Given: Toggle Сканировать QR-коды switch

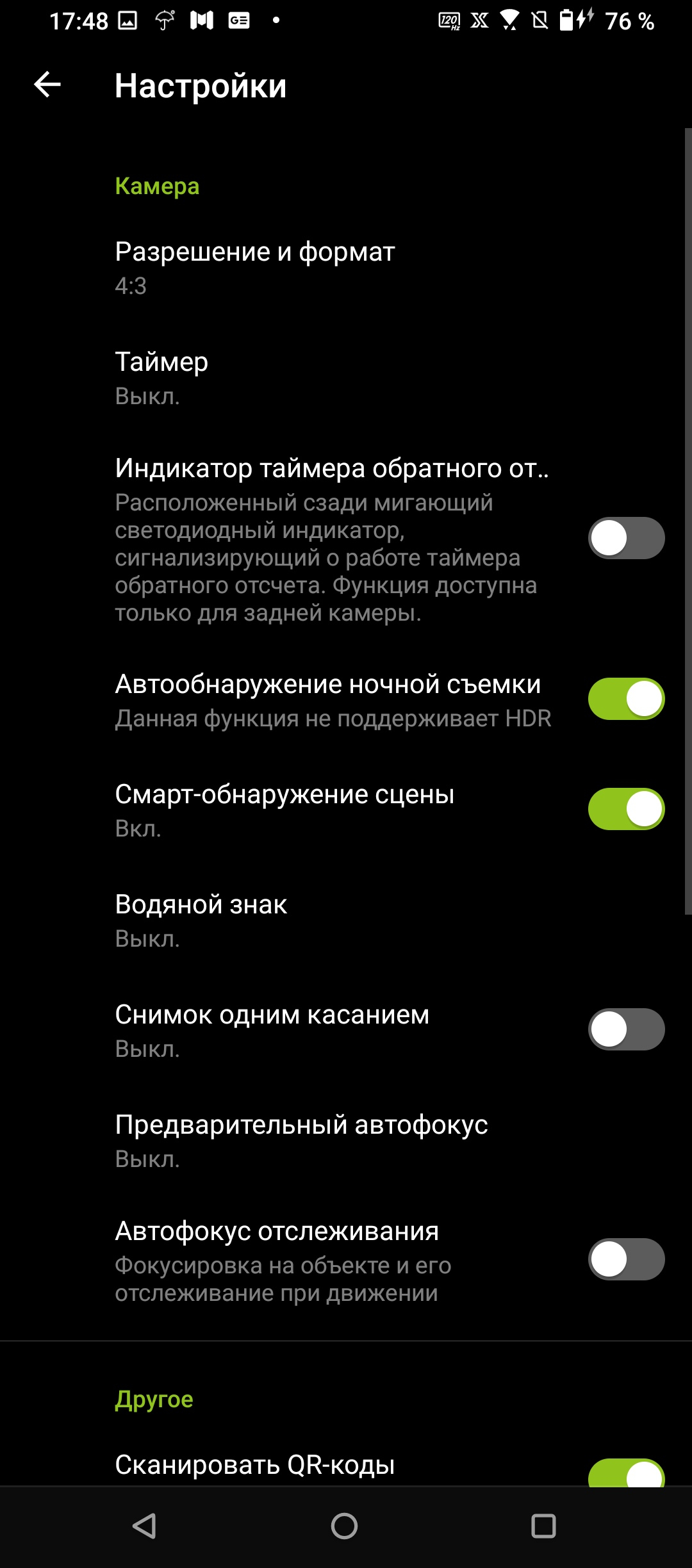Looking at the screenshot, I should [x=626, y=1473].
